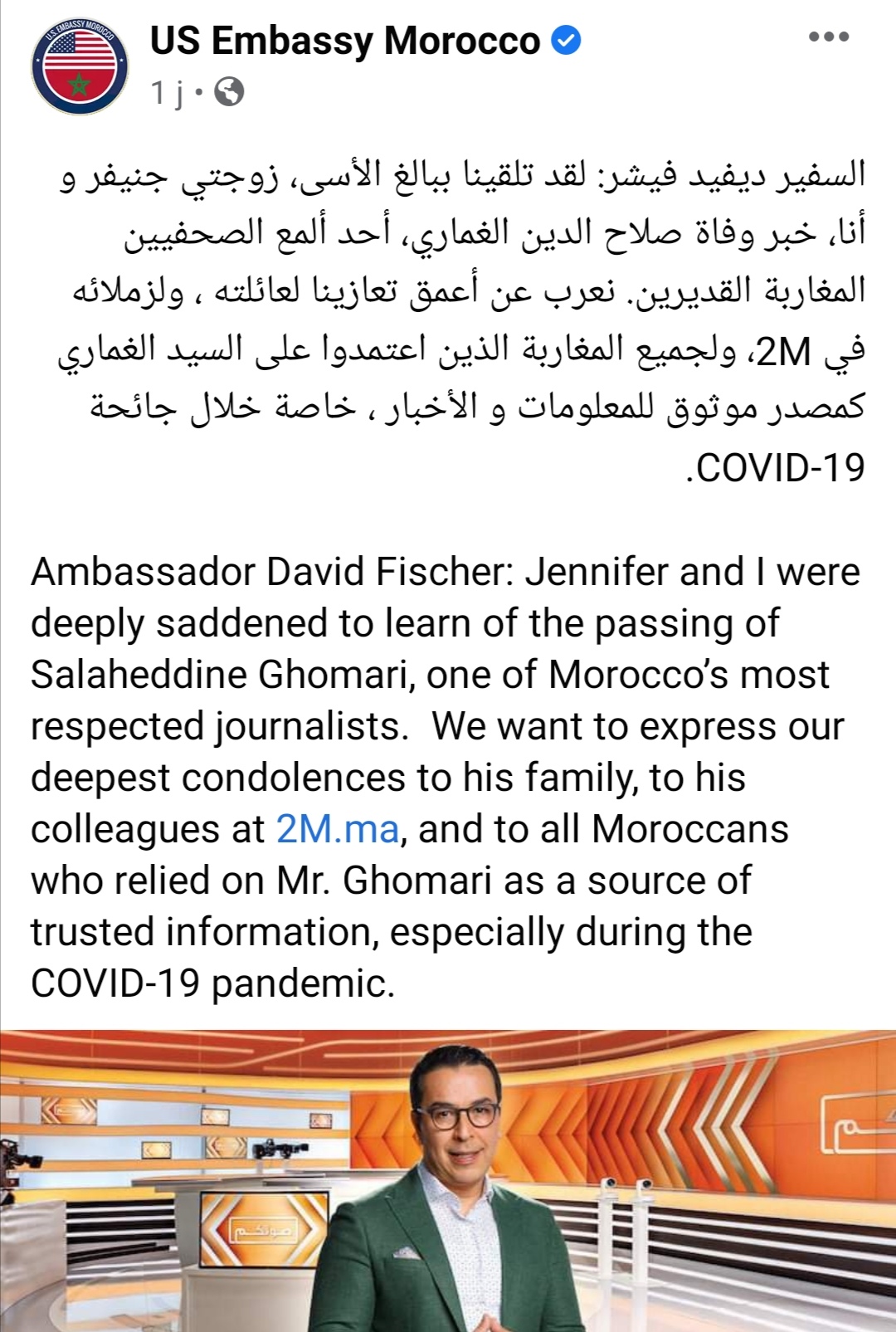Open the US Embassy Morocco page name
The width and height of the screenshot is (896, 1332).
tap(344, 41)
